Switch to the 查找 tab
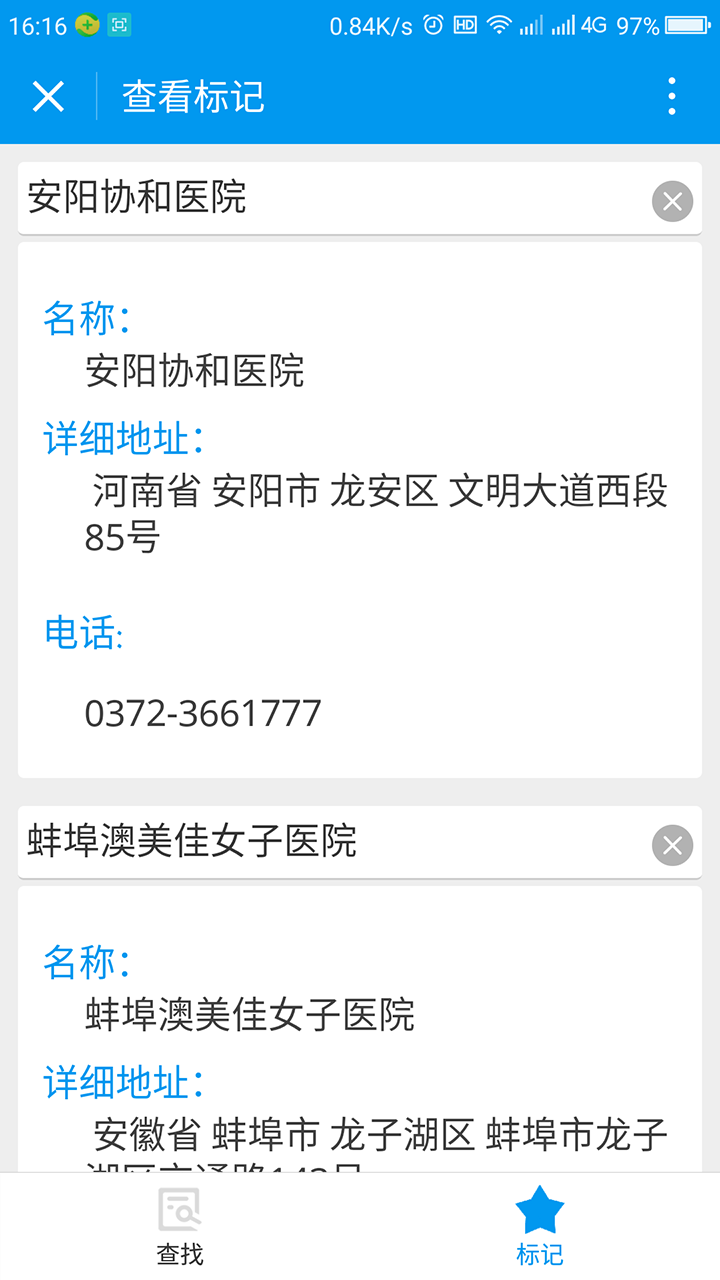720x1280 pixels. [x=180, y=1226]
